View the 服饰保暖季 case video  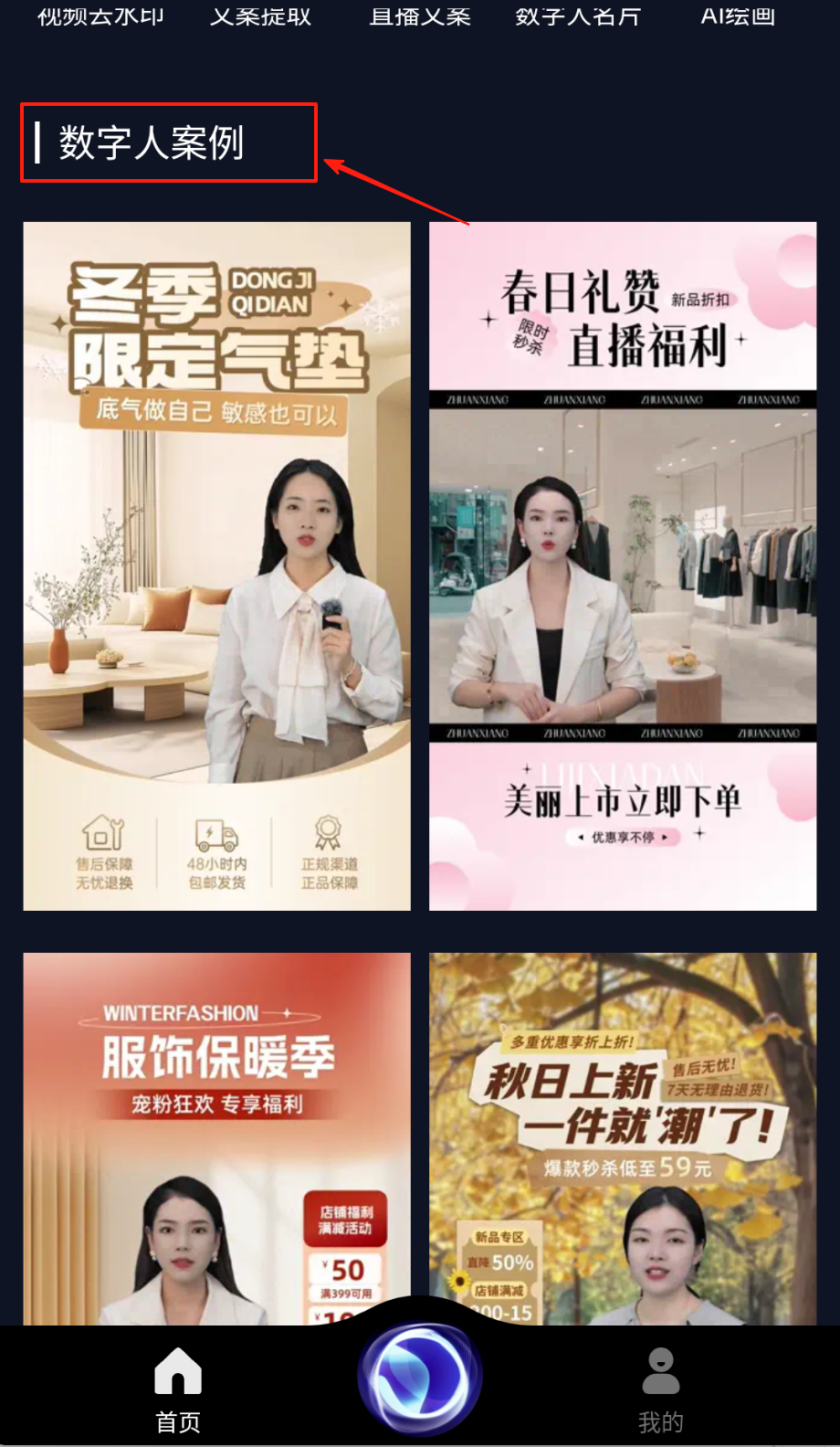(x=216, y=1137)
